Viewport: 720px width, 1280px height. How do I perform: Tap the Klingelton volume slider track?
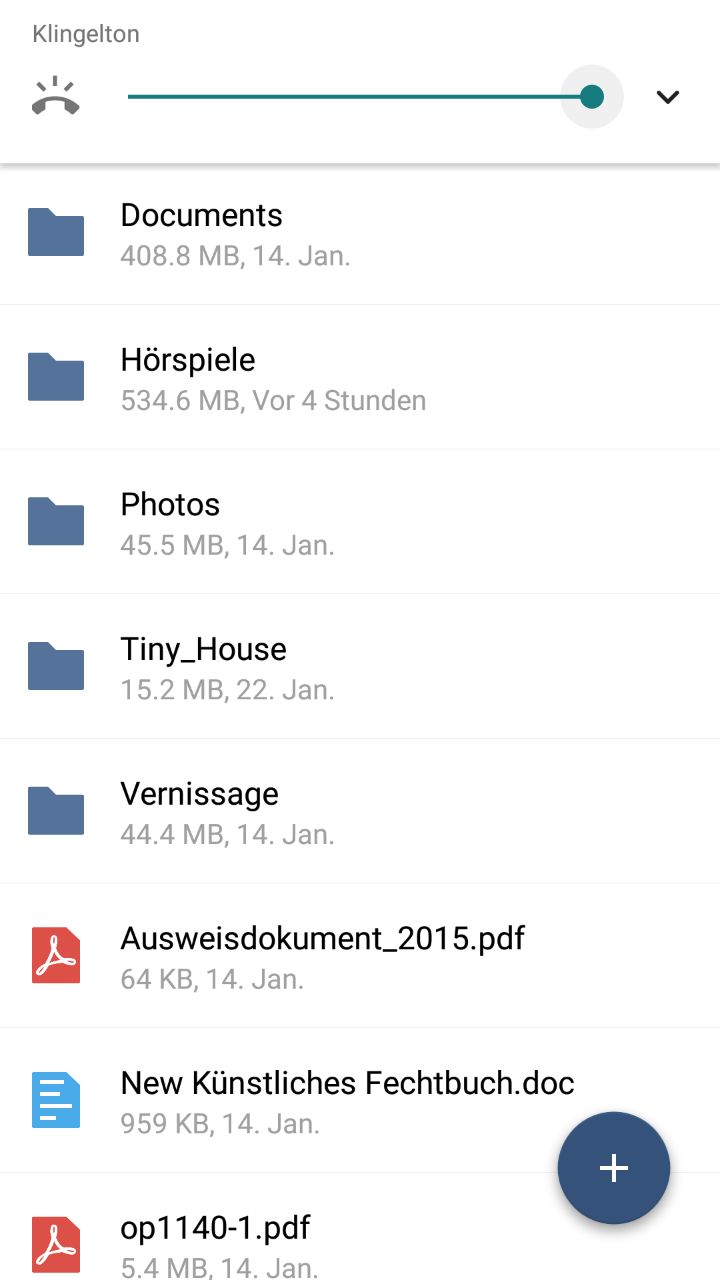[x=350, y=97]
